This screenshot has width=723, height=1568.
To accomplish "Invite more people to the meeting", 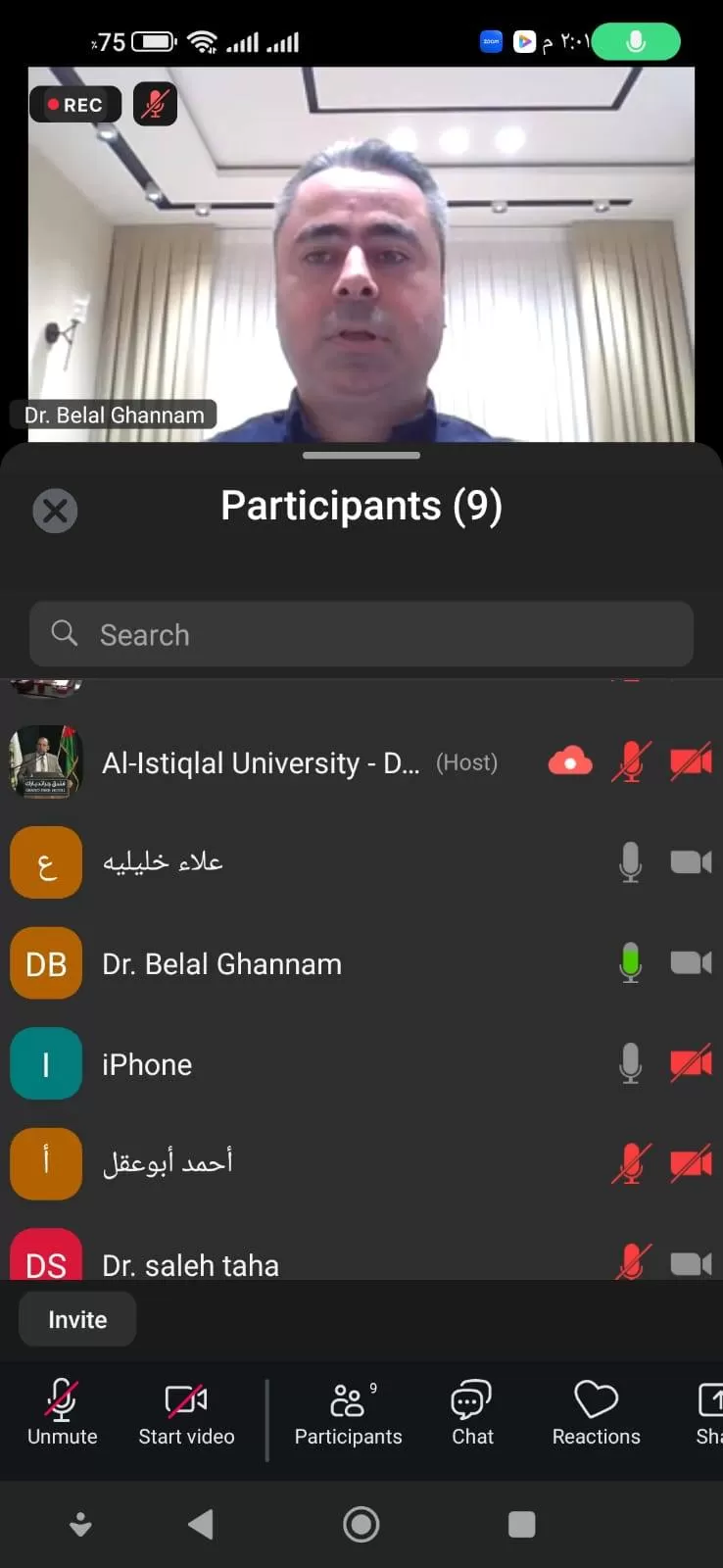I will point(77,1320).
